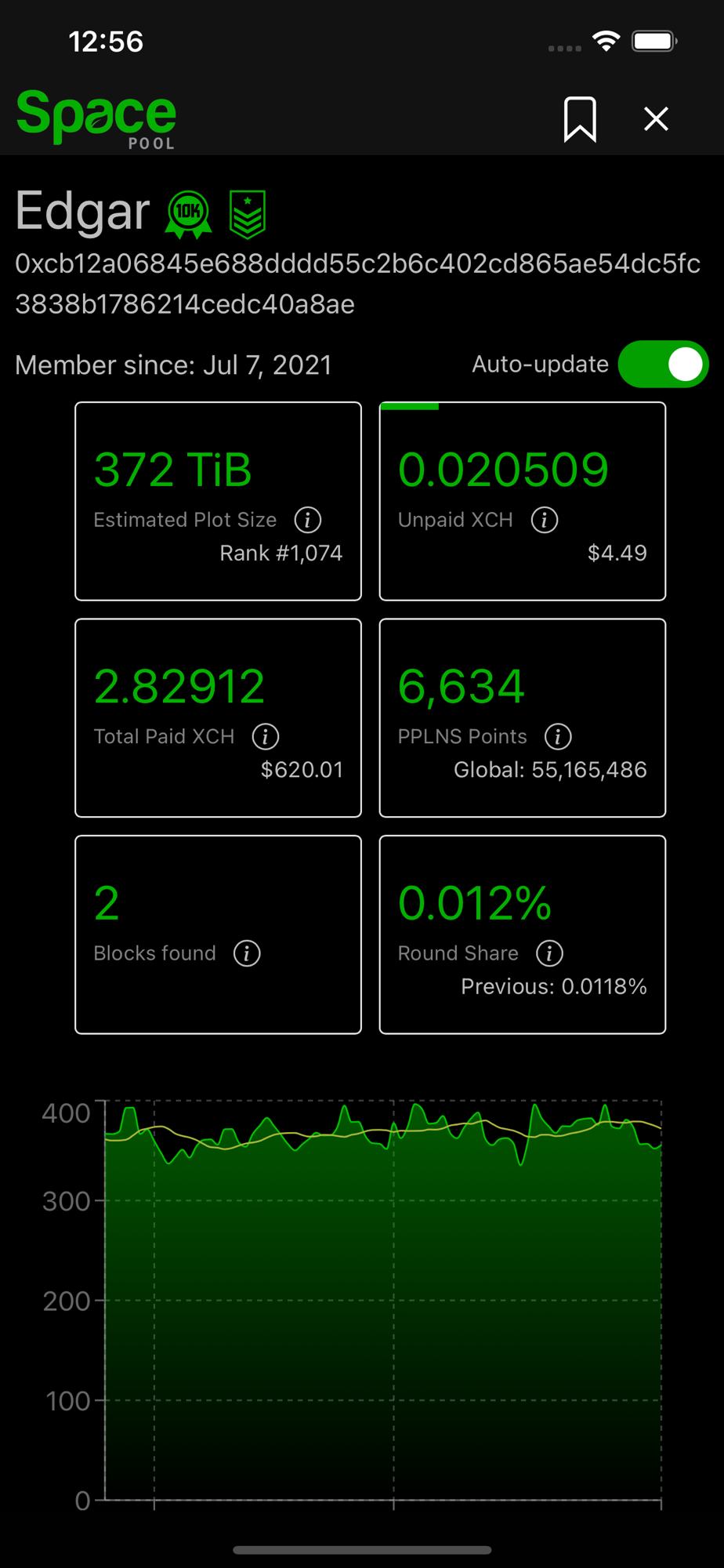Bookmark this farmer page
Viewport: 724px width, 1568px height.
point(580,119)
